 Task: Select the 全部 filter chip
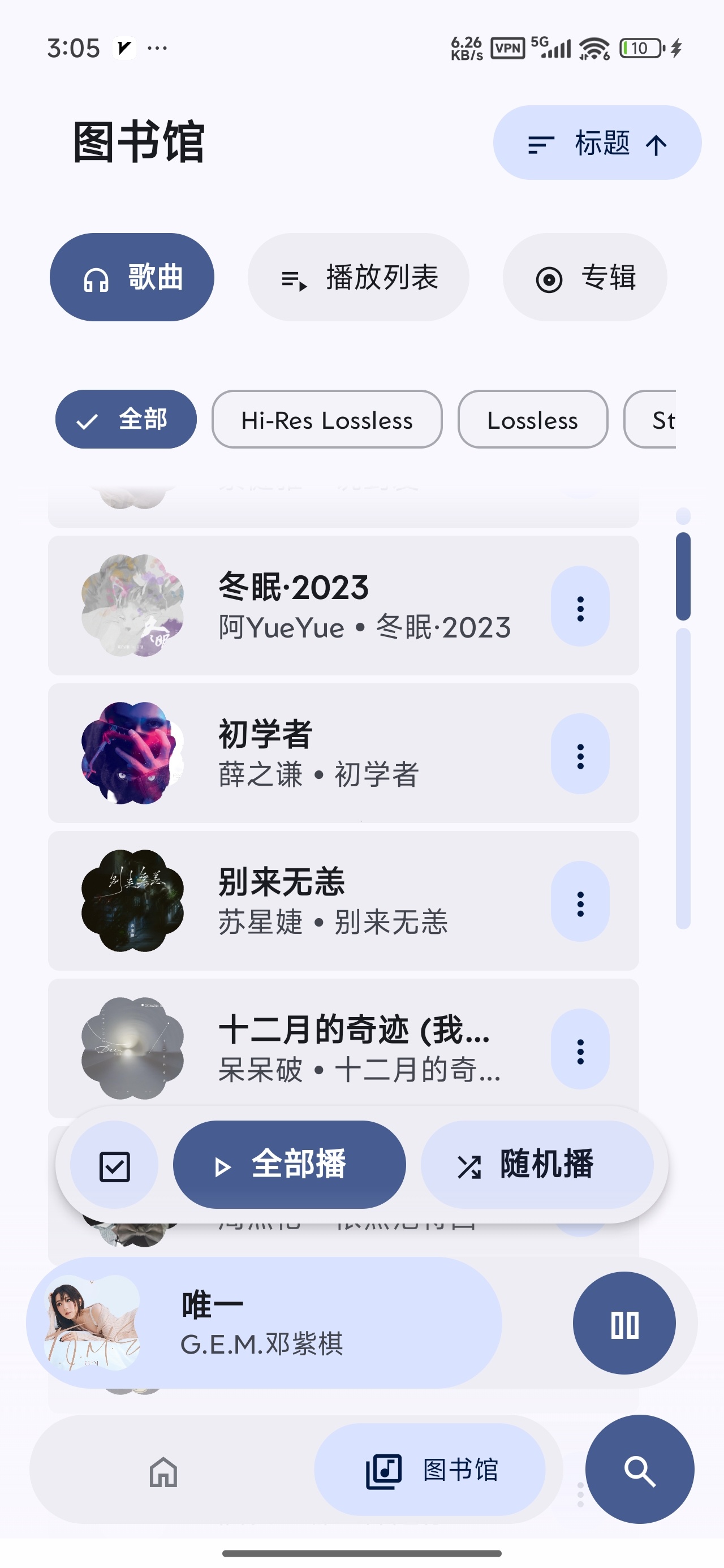coord(126,420)
